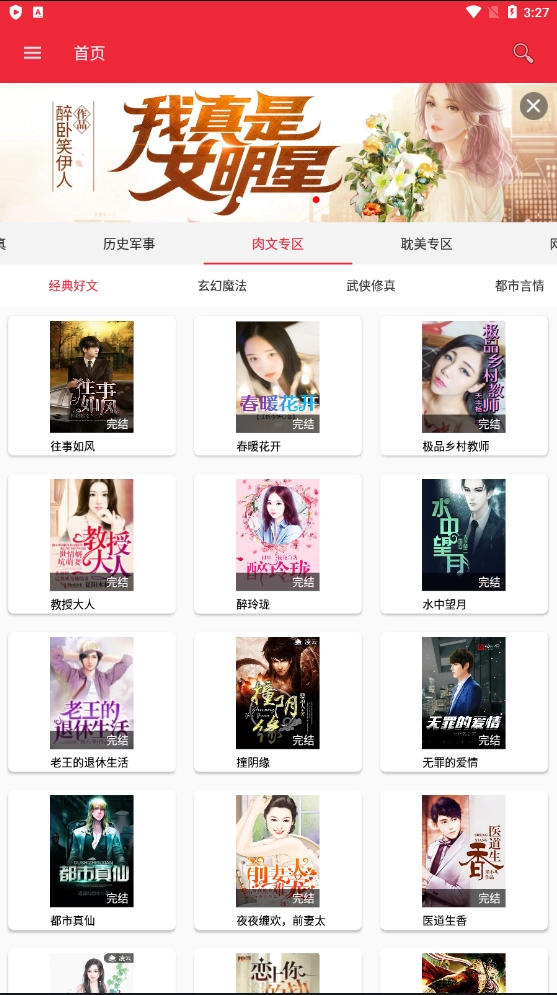This screenshot has width=557, height=995.
Task: Open the book 都市真仙
Action: (x=92, y=860)
